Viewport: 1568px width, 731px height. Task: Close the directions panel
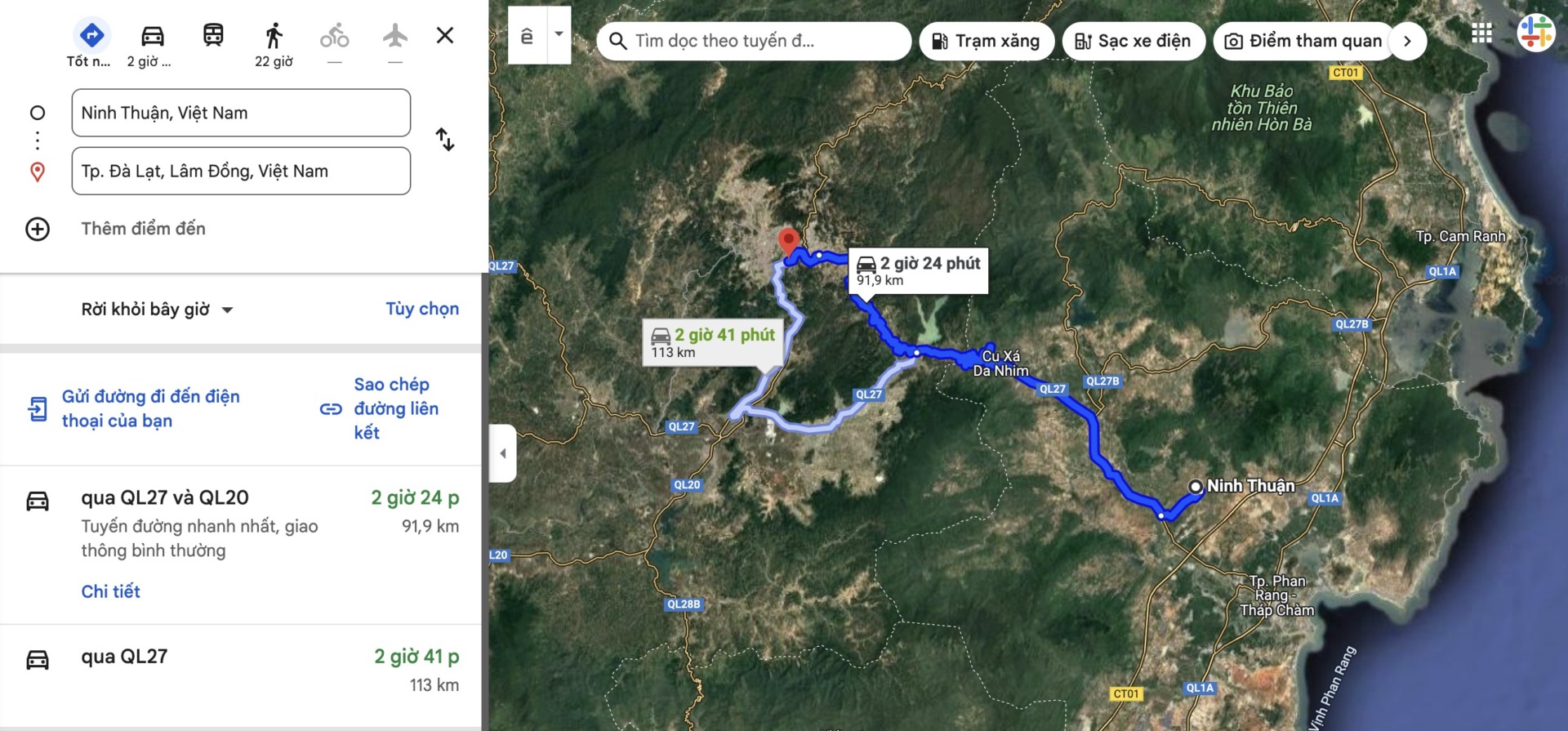tap(444, 35)
